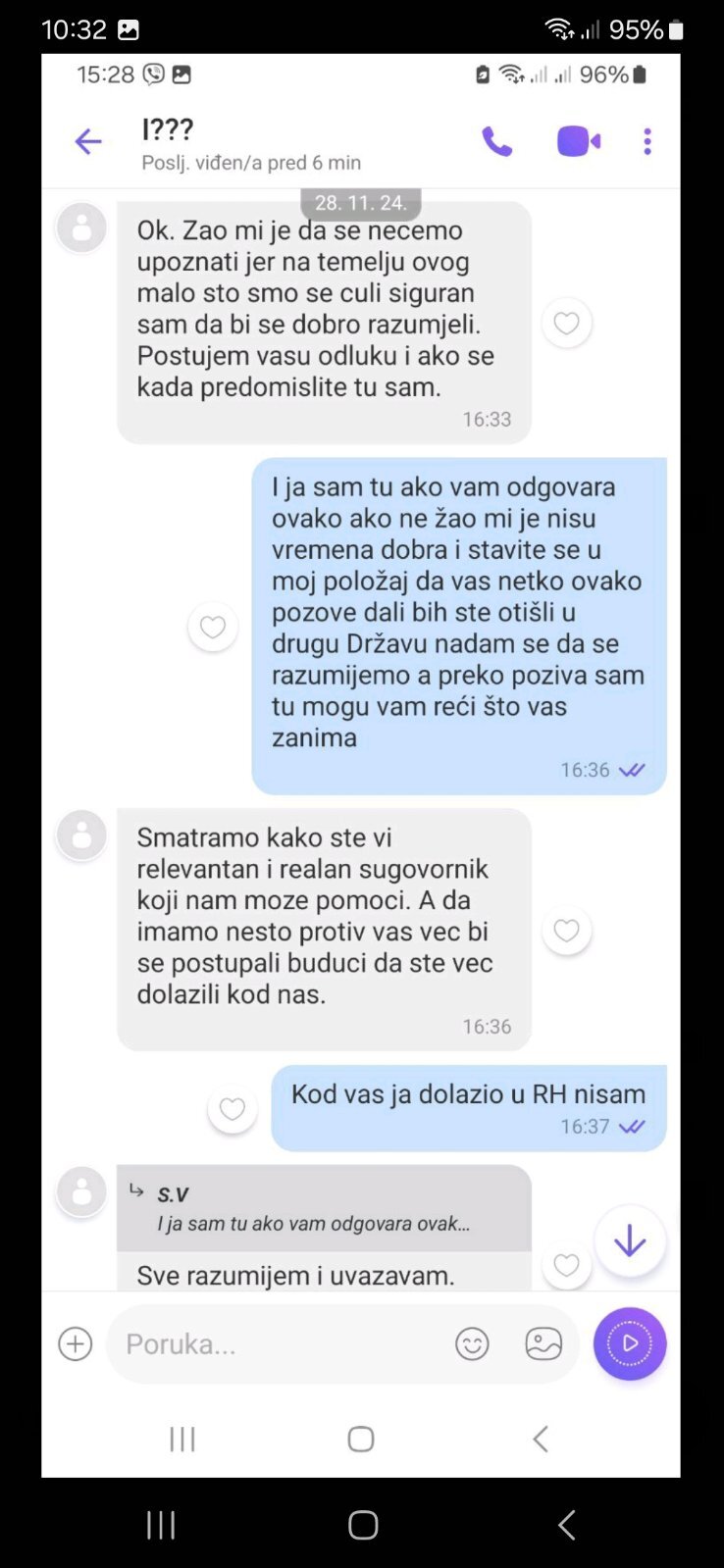724x1568 pixels.
Task: Open the emoji and sticker picker
Action: click(472, 1343)
